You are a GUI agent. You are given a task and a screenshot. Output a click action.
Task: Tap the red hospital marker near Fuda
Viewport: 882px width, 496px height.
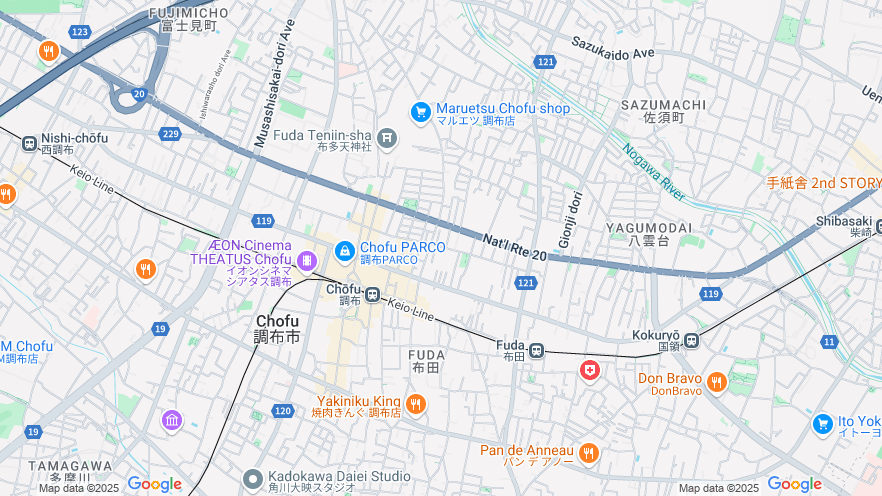[591, 371]
